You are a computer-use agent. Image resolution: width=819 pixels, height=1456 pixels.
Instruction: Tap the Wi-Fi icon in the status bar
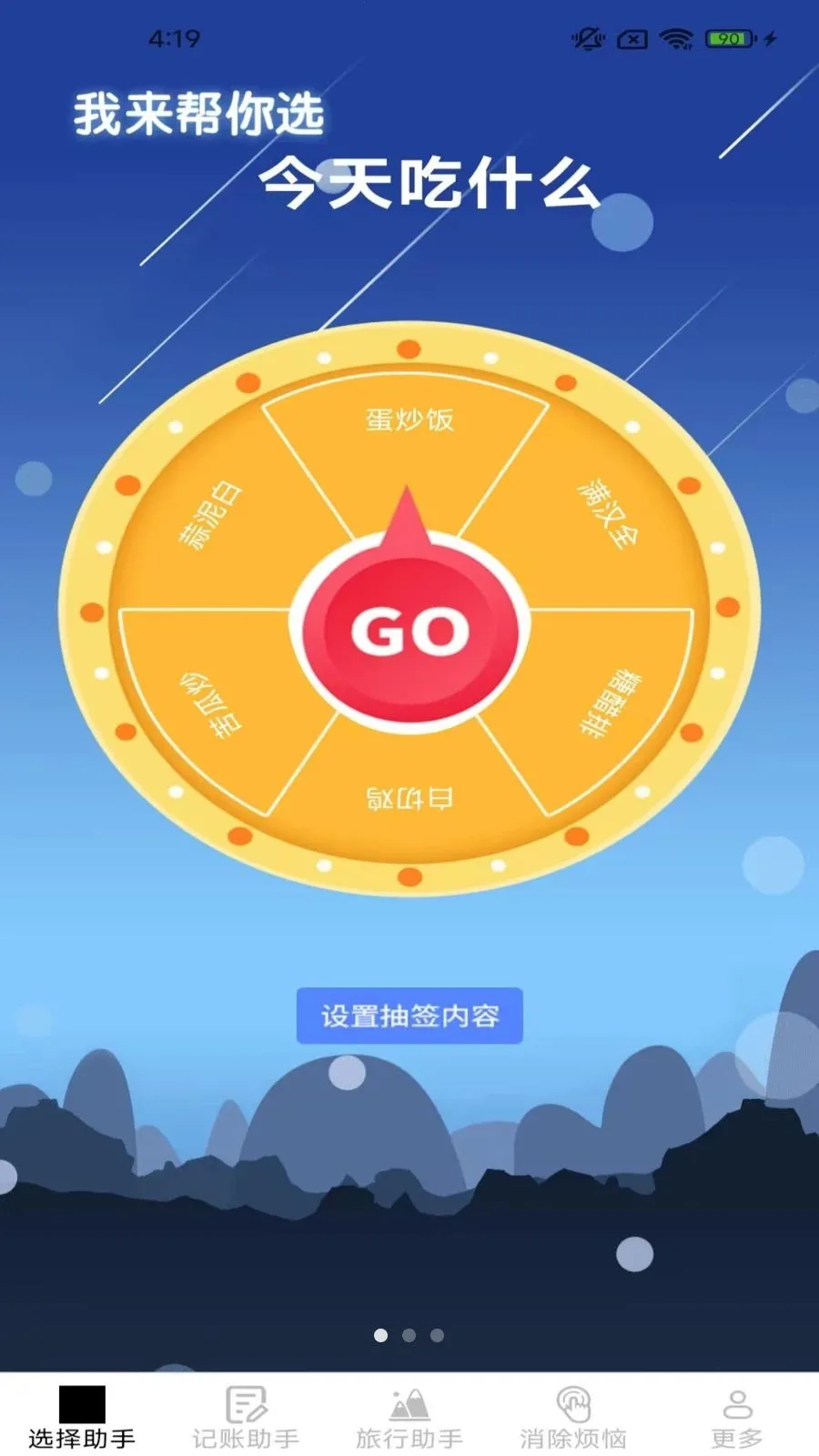pyautogui.click(x=674, y=40)
